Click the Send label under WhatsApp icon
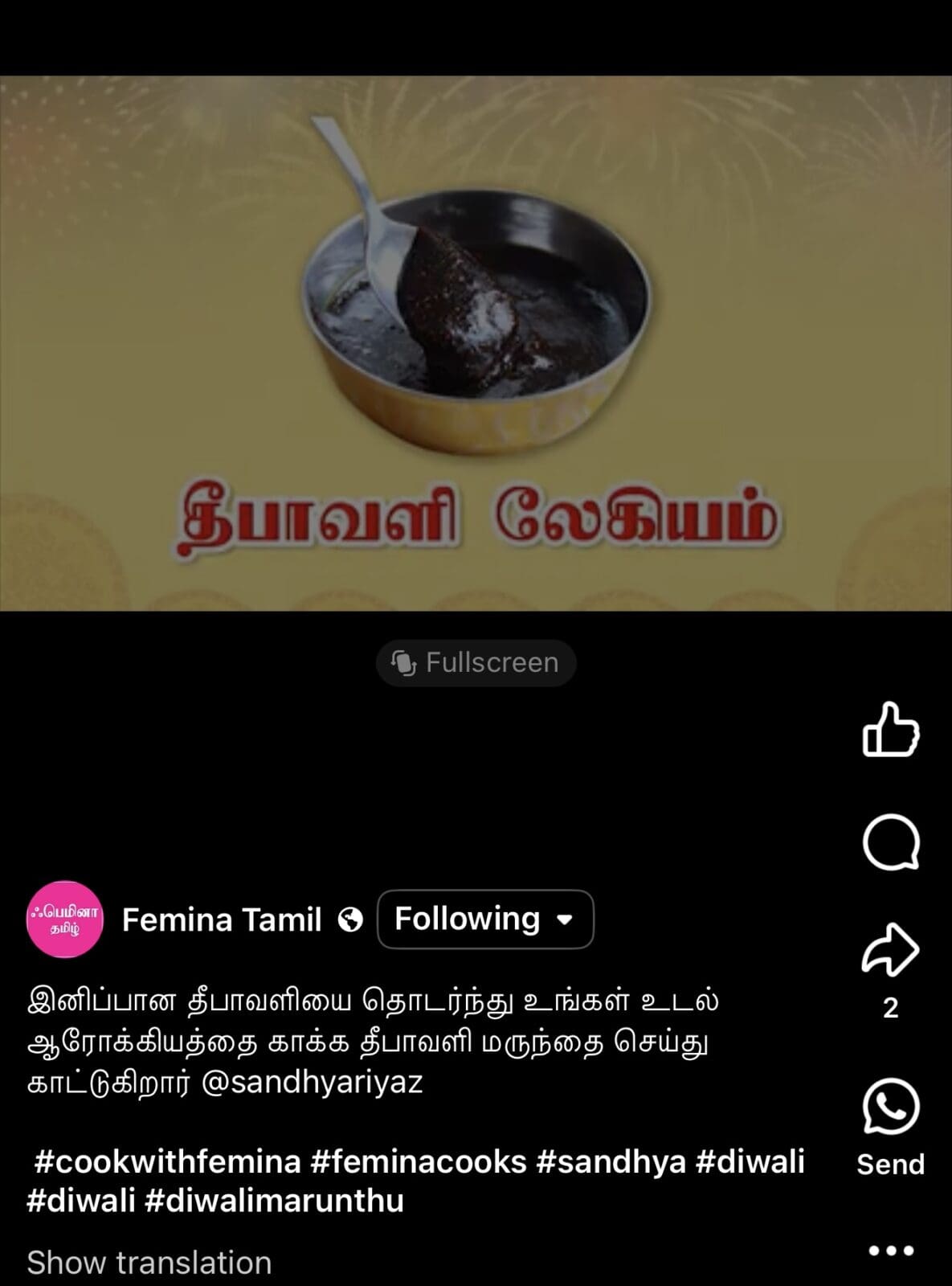Screen dimensions: 952x1286 (x=889, y=1164)
